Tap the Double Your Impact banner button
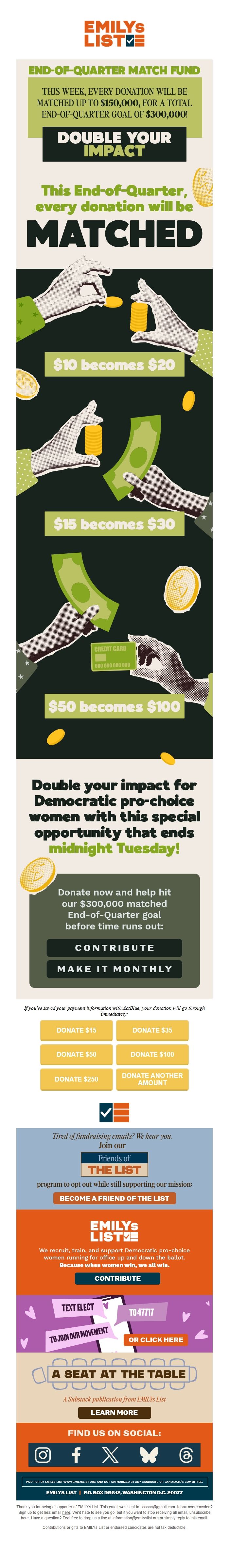The height and width of the screenshot is (1568, 229). coord(114,144)
